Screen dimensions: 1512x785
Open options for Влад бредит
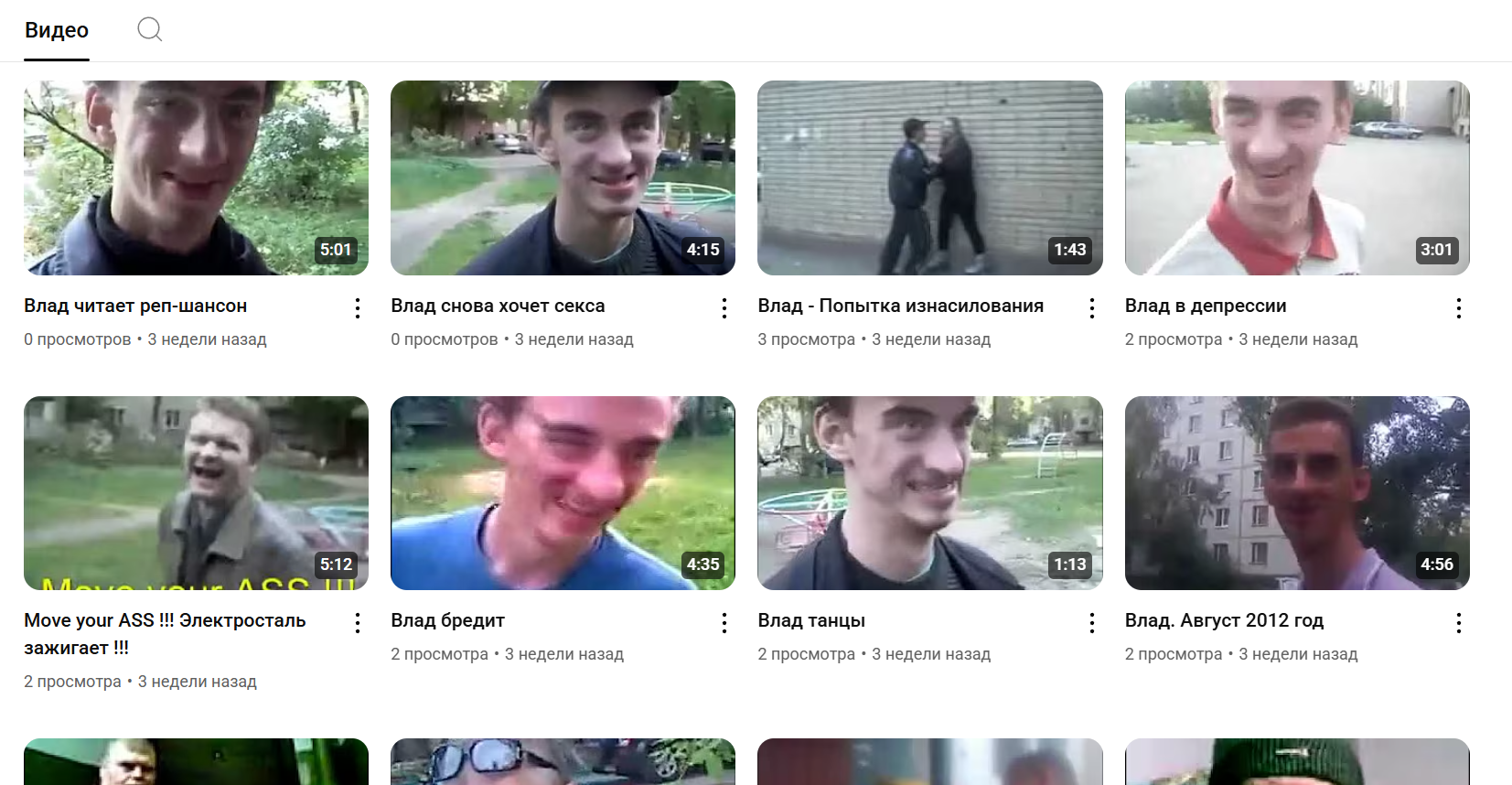[724, 623]
